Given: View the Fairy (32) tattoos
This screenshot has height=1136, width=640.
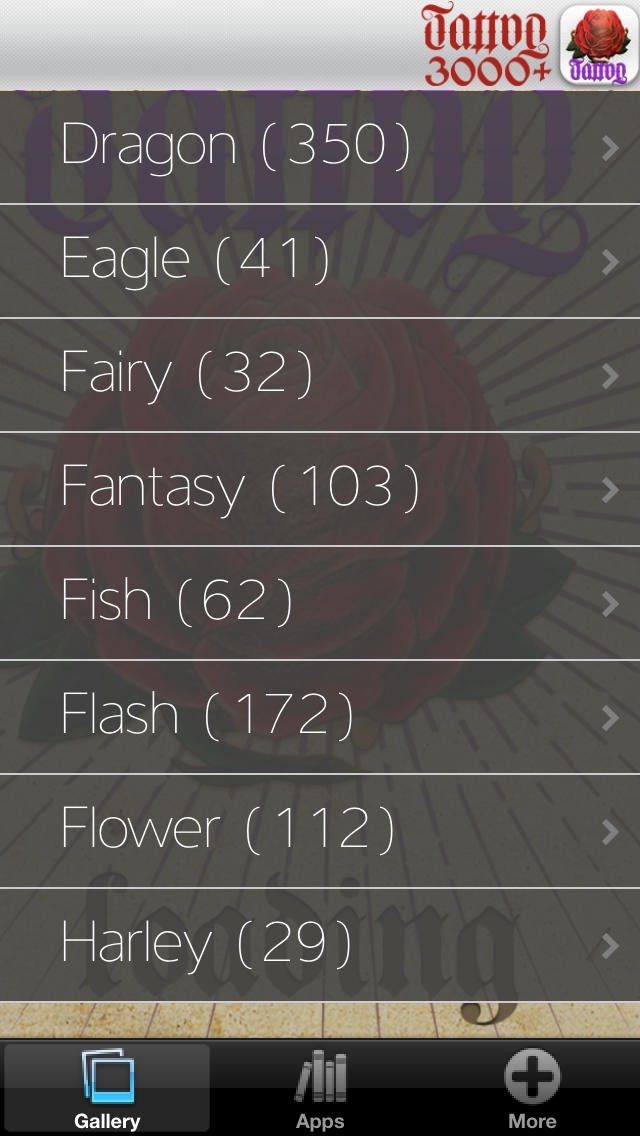Looking at the screenshot, I should tap(320, 374).
